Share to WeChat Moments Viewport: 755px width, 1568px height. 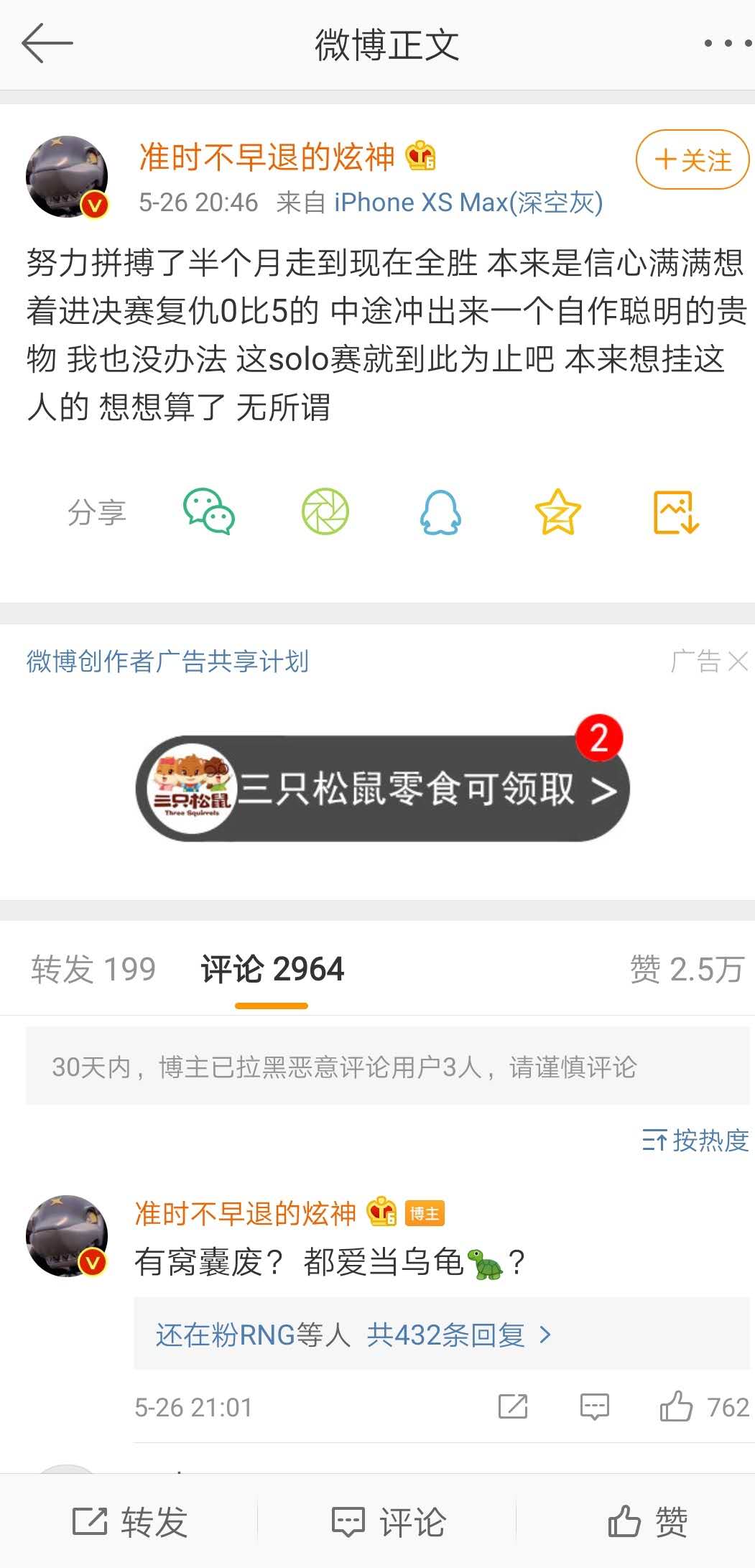click(325, 512)
